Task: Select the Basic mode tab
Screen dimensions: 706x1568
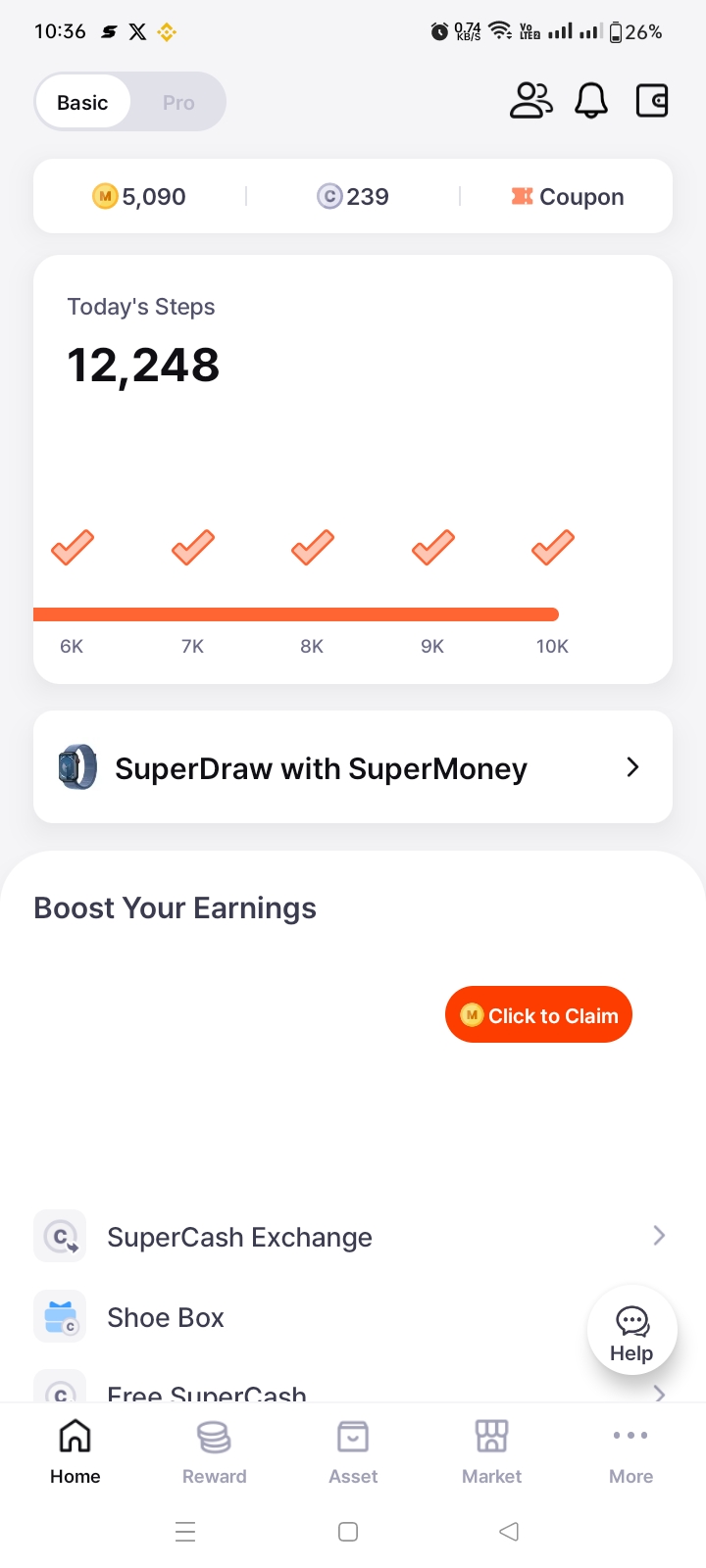Action: tap(82, 102)
